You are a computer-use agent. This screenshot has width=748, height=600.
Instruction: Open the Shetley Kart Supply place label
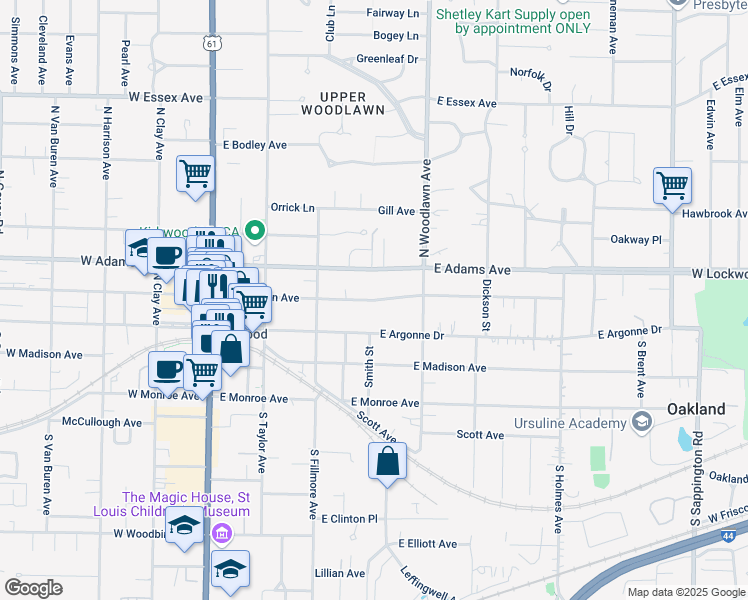click(x=514, y=21)
